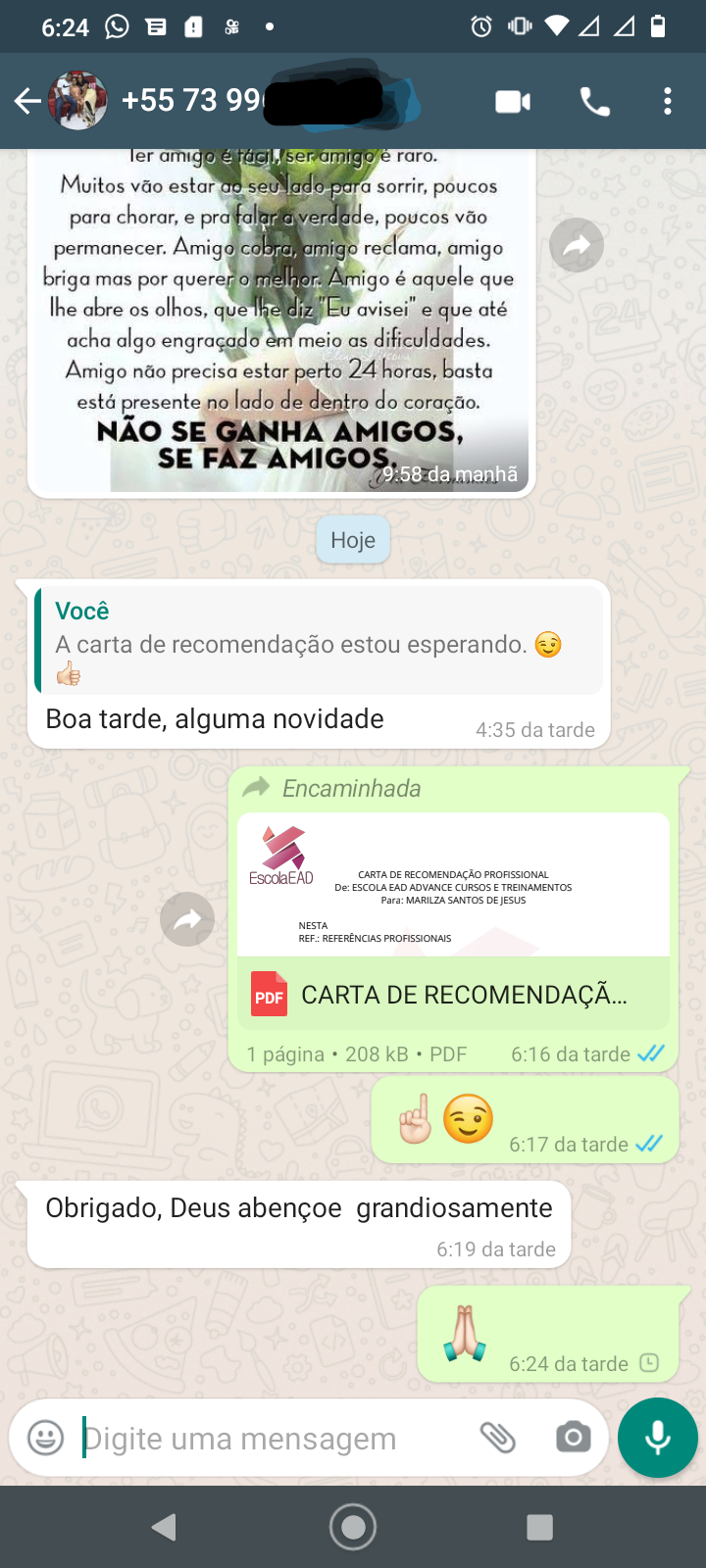This screenshot has width=706, height=1568.
Task: Forward the friendship quote image
Action: 577,245
